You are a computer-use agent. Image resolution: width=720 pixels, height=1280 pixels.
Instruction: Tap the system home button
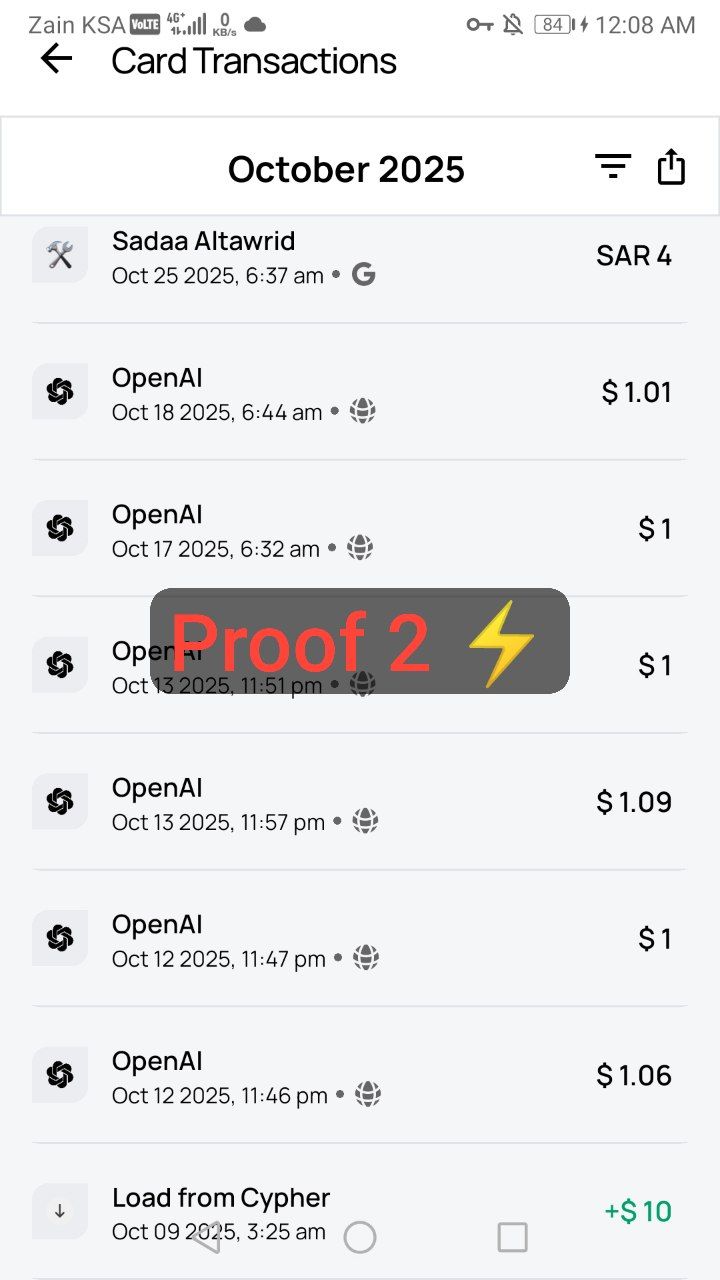360,1238
